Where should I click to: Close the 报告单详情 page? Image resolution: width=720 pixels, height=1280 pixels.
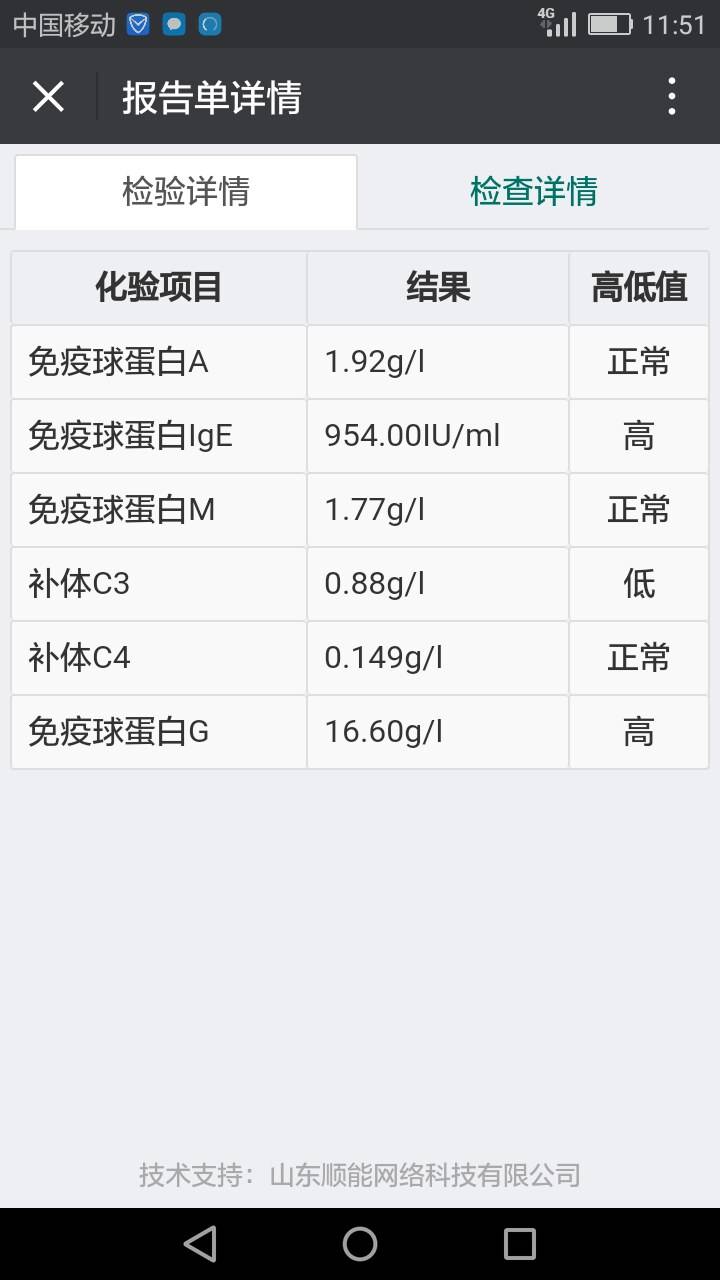[48, 97]
